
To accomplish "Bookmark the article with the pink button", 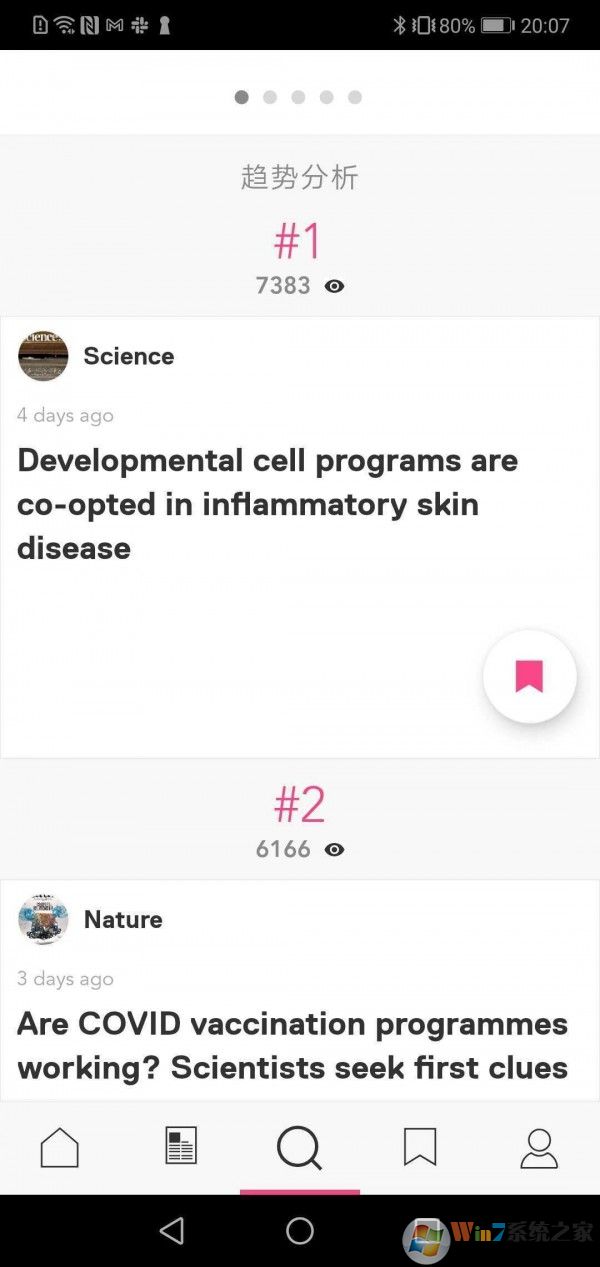I will click(529, 677).
